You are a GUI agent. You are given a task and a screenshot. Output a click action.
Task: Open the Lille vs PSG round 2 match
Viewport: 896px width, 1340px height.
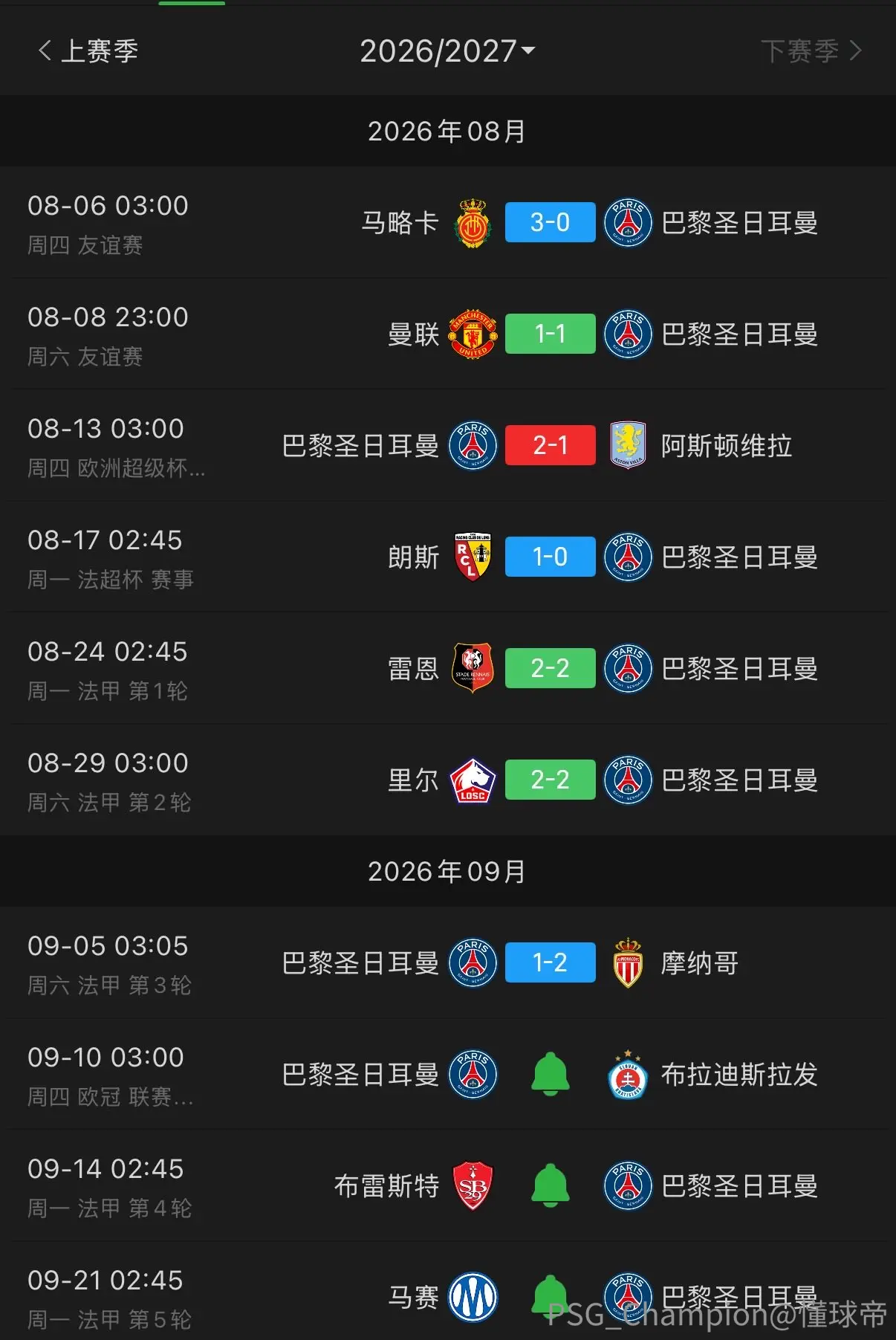tap(448, 780)
